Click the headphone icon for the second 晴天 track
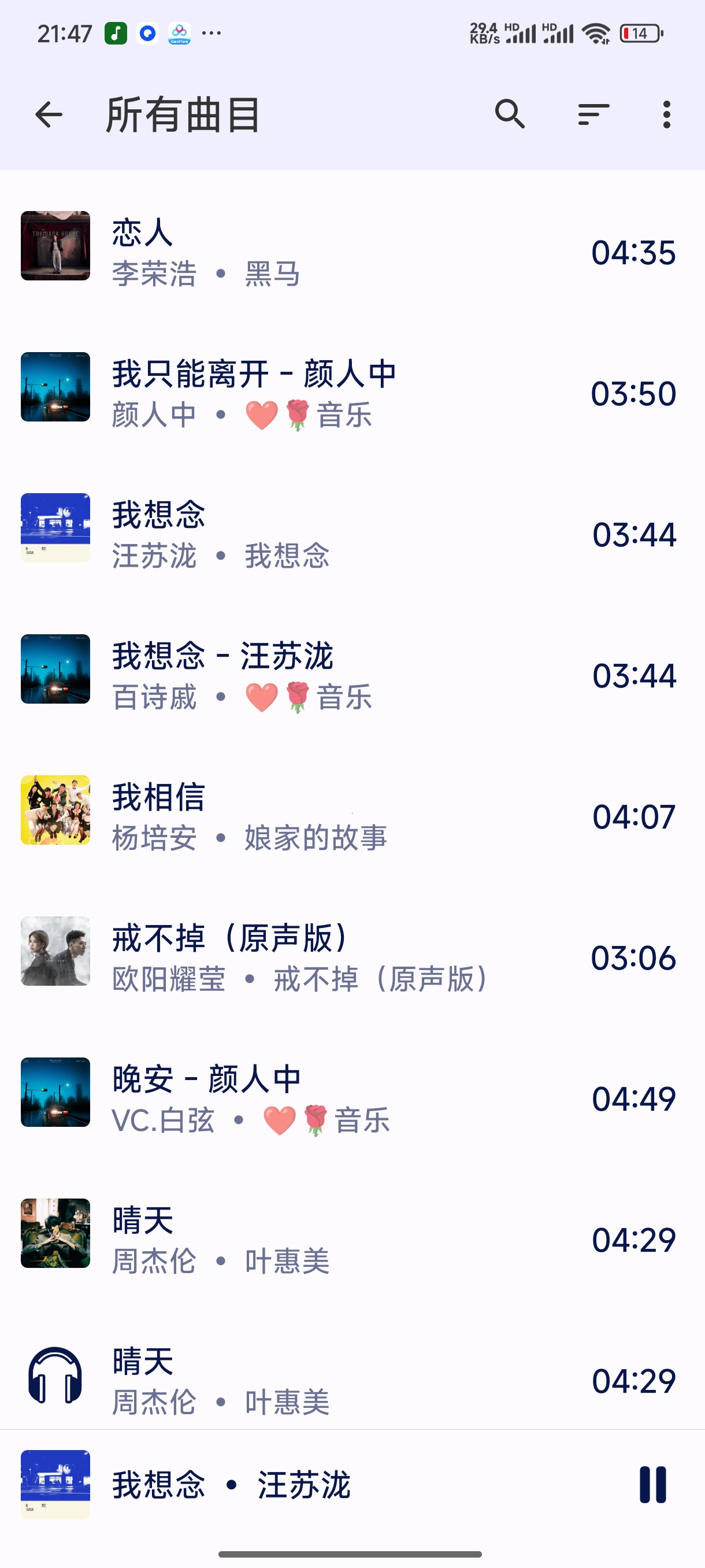 coord(55,1374)
